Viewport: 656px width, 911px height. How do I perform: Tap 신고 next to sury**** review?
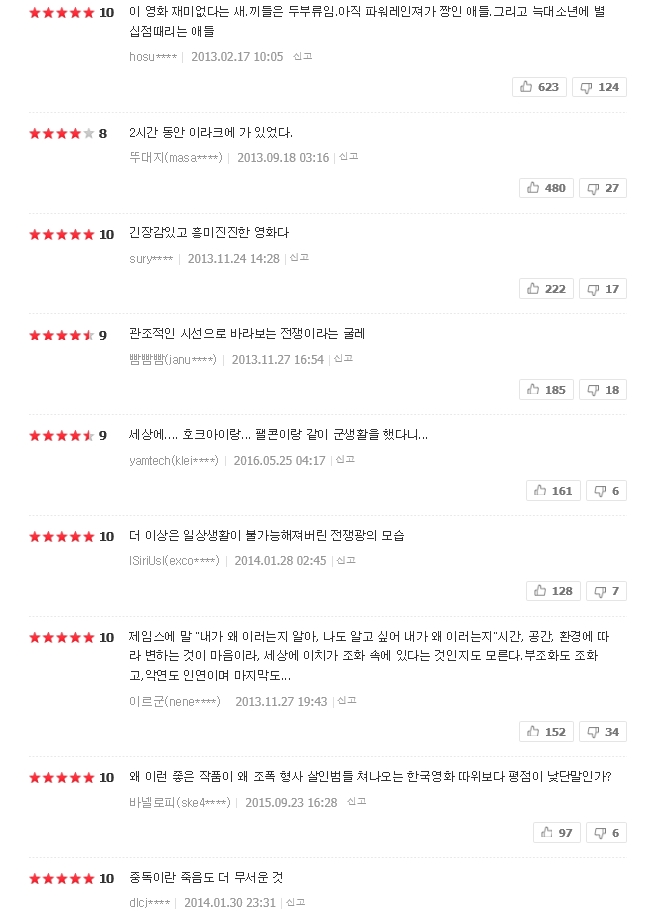(x=299, y=258)
